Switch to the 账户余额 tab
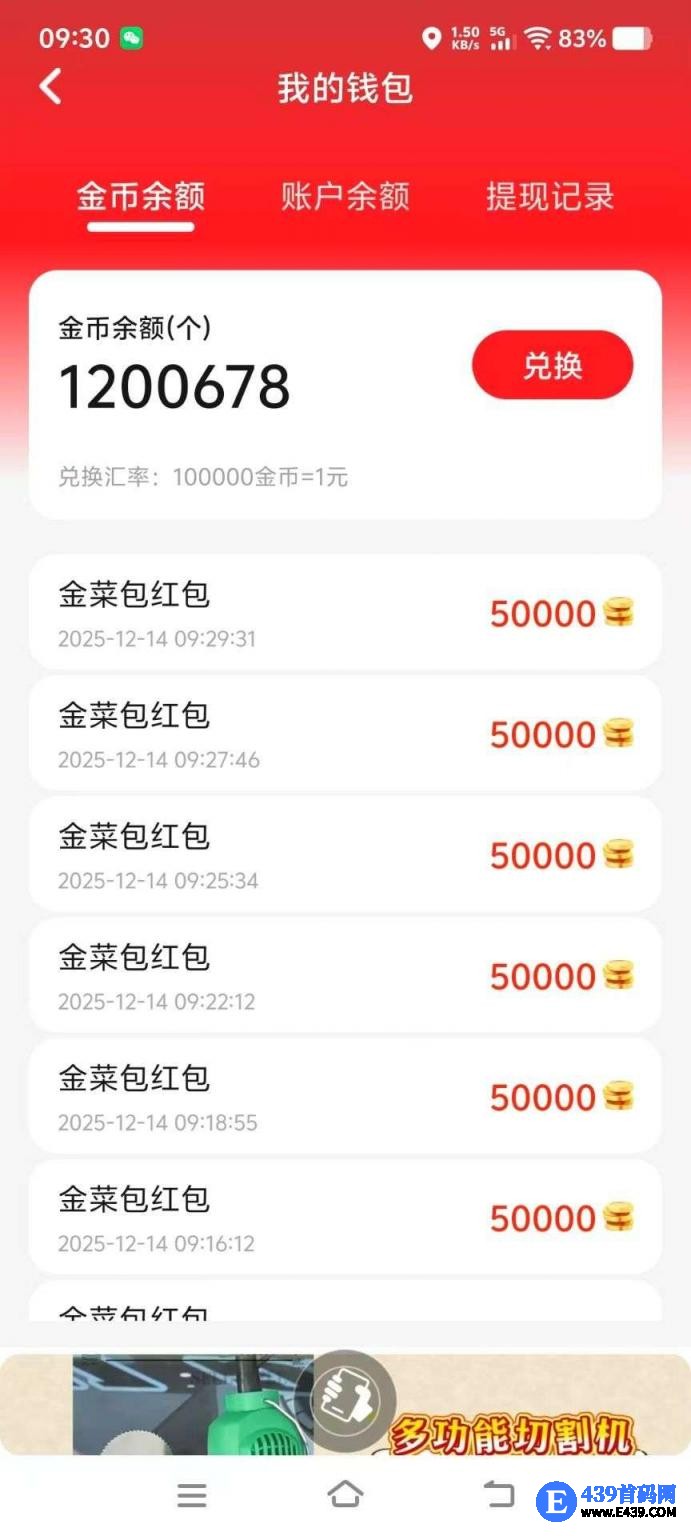This screenshot has width=691, height=1536. coord(345,196)
